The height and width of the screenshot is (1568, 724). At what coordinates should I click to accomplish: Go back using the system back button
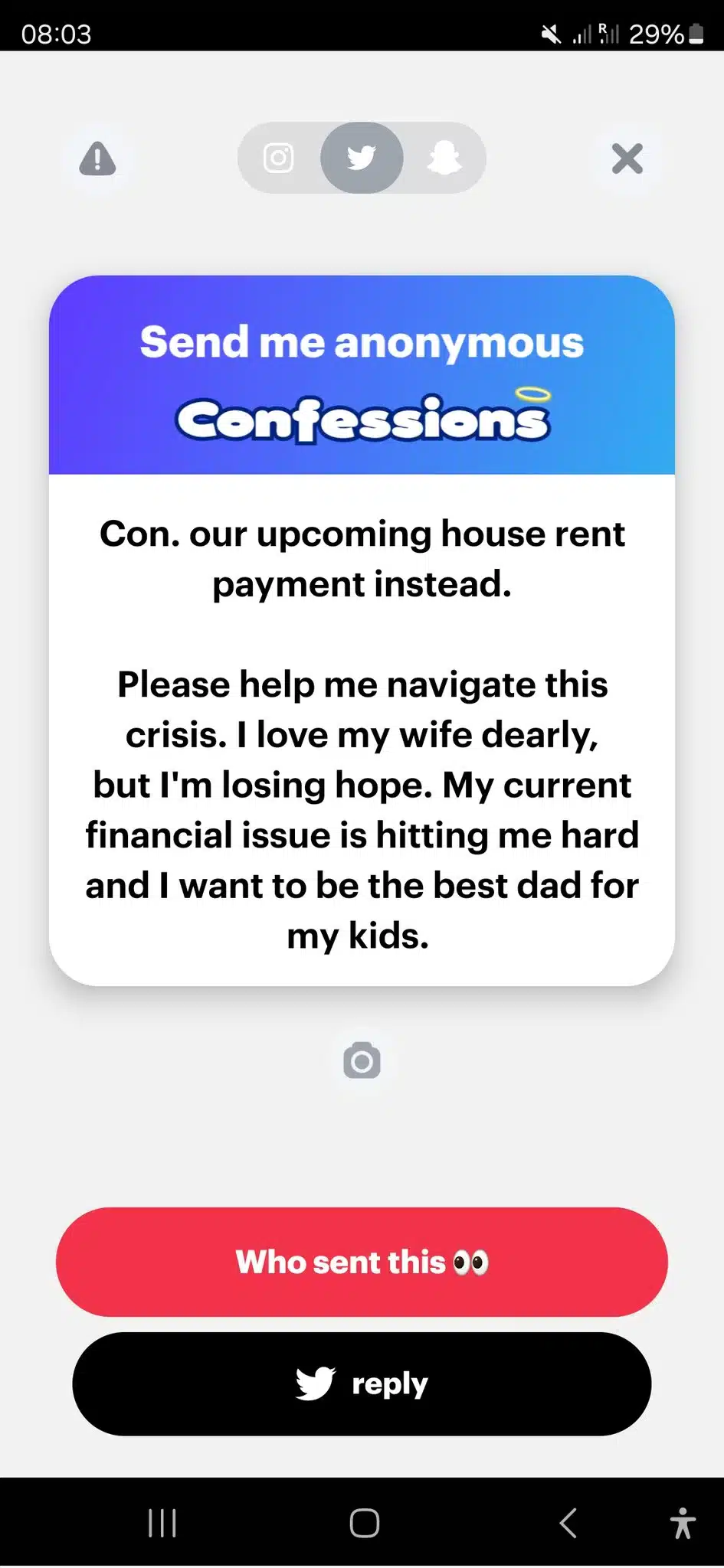568,1523
